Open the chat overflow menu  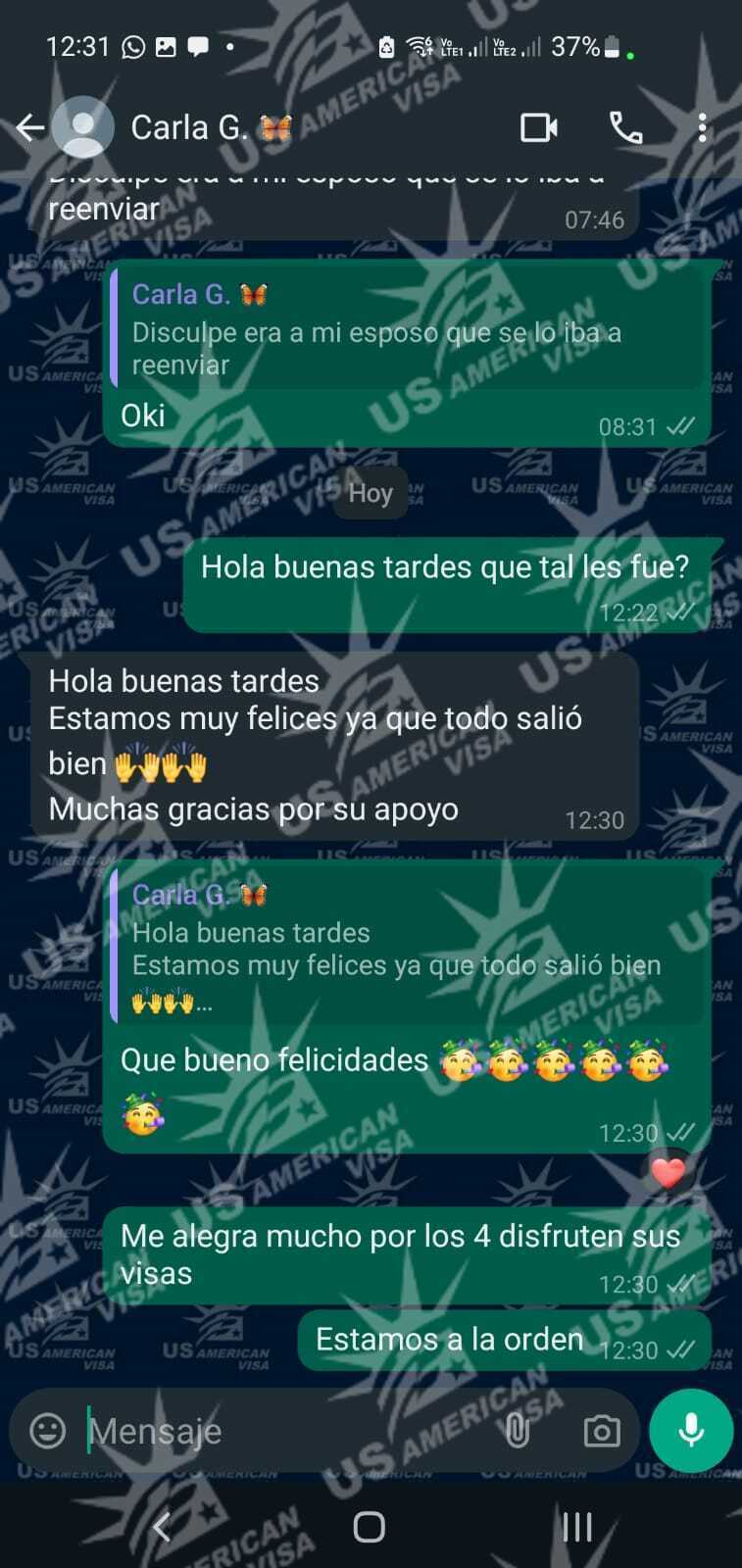tap(702, 127)
